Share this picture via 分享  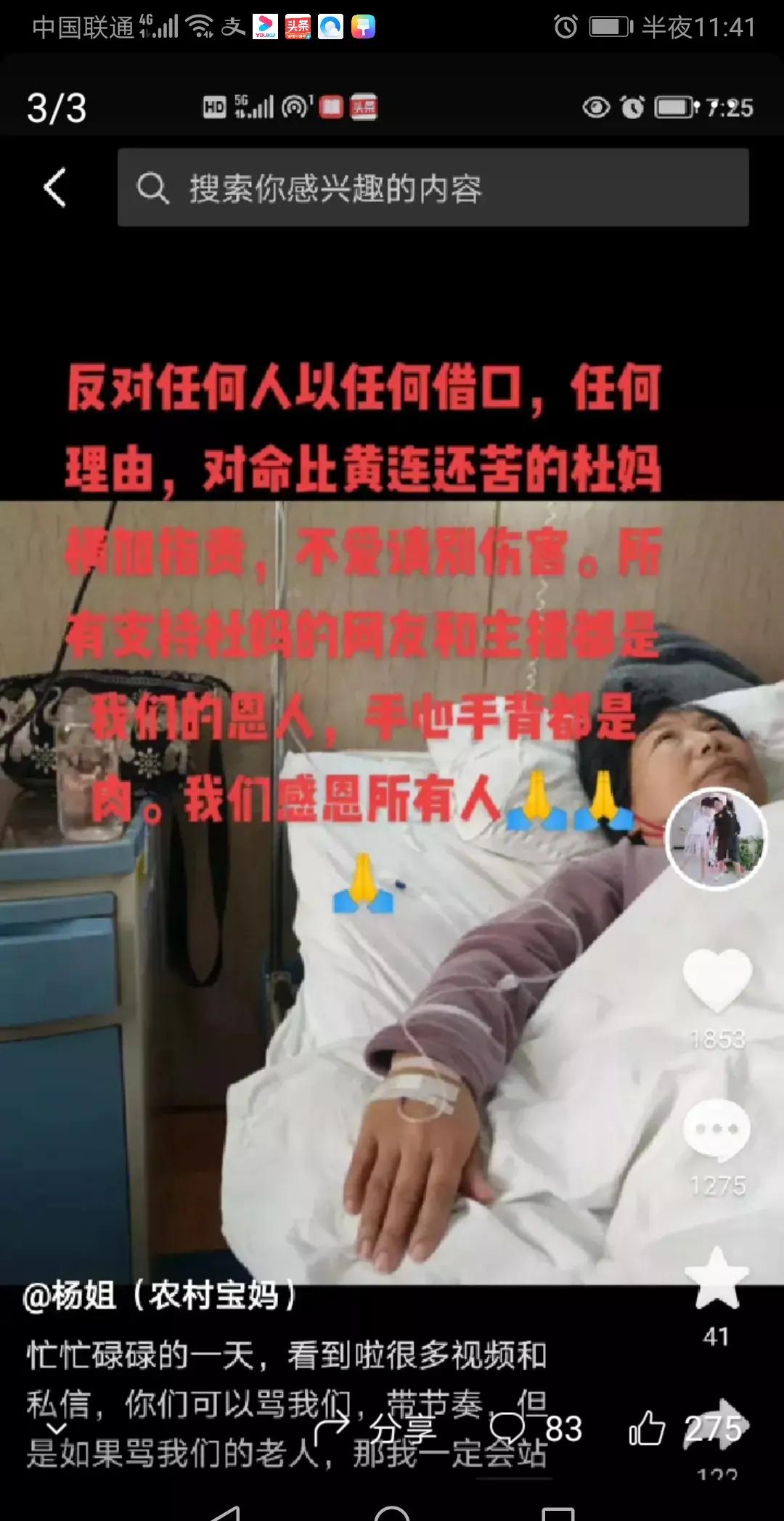point(377,1428)
